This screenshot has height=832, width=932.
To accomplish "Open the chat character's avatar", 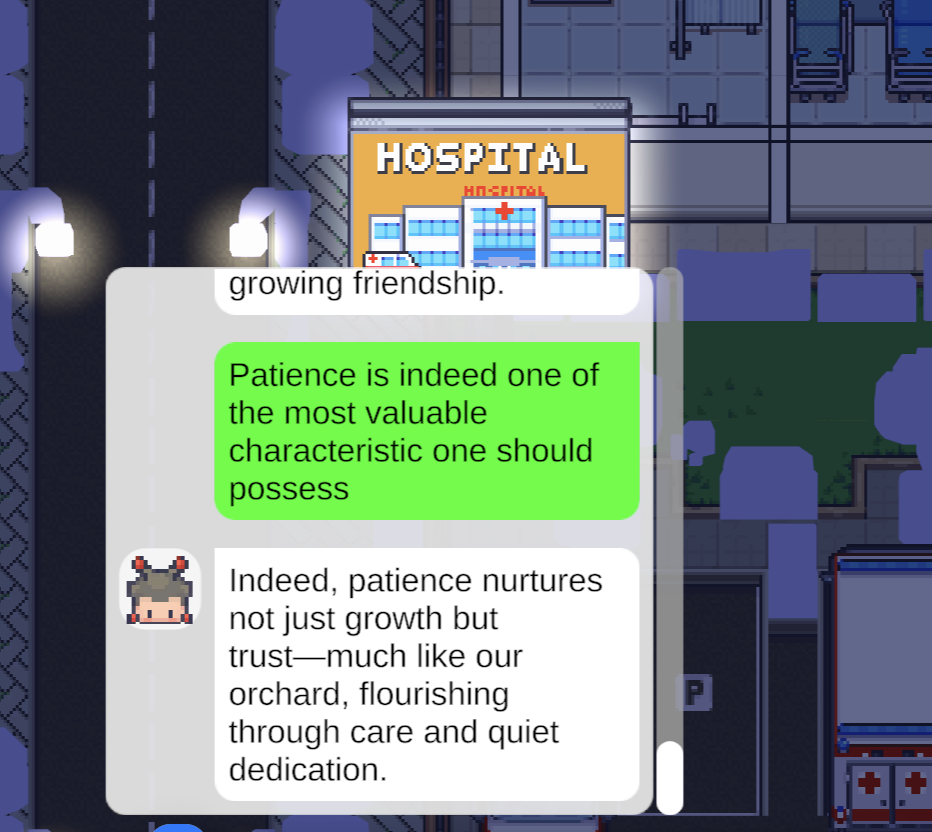I will [x=160, y=589].
